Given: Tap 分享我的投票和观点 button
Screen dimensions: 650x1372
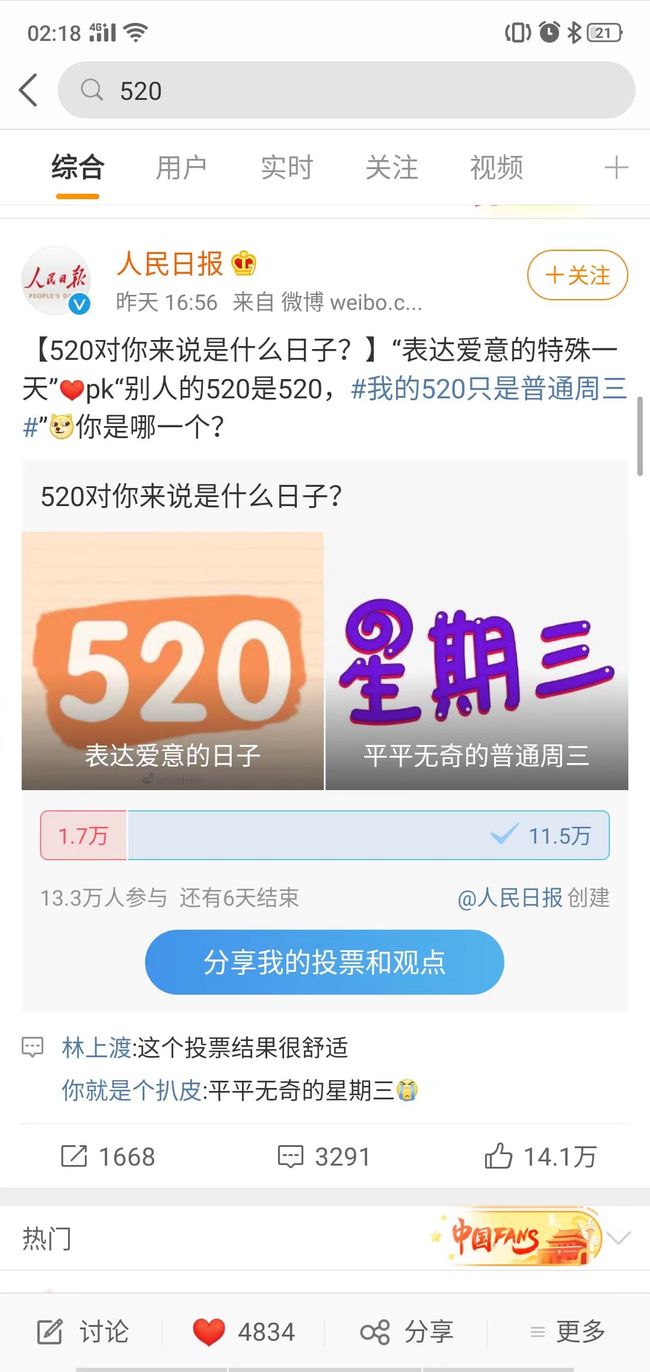Looking at the screenshot, I should click(x=324, y=962).
